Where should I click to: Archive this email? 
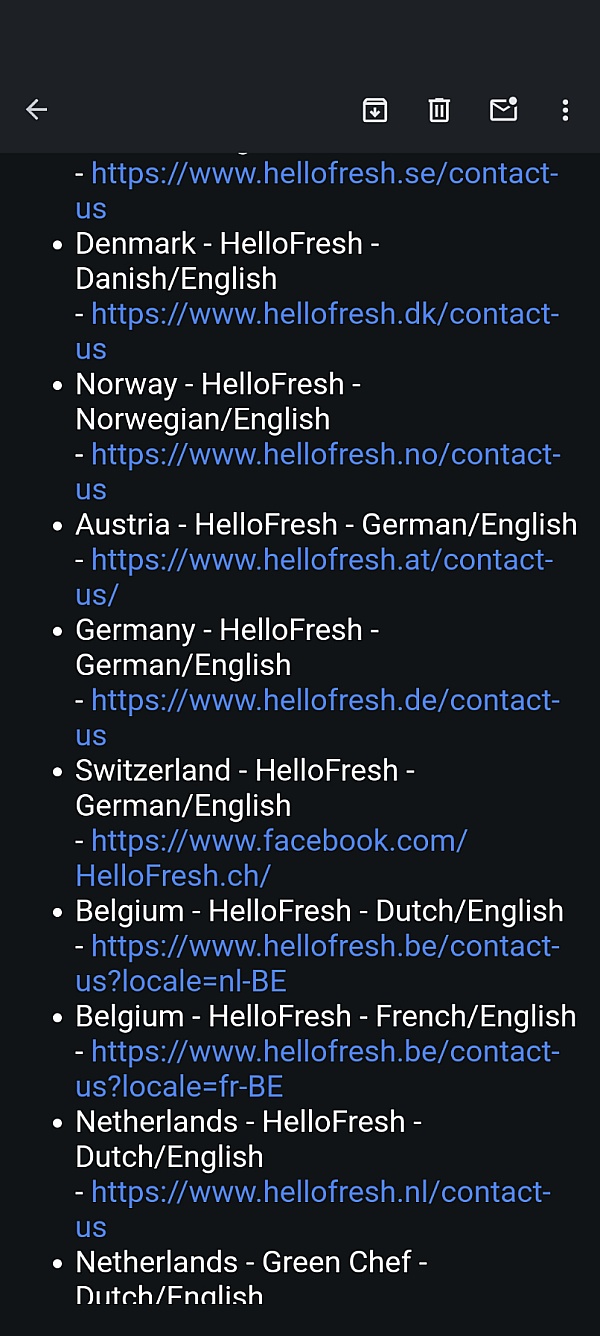375,110
